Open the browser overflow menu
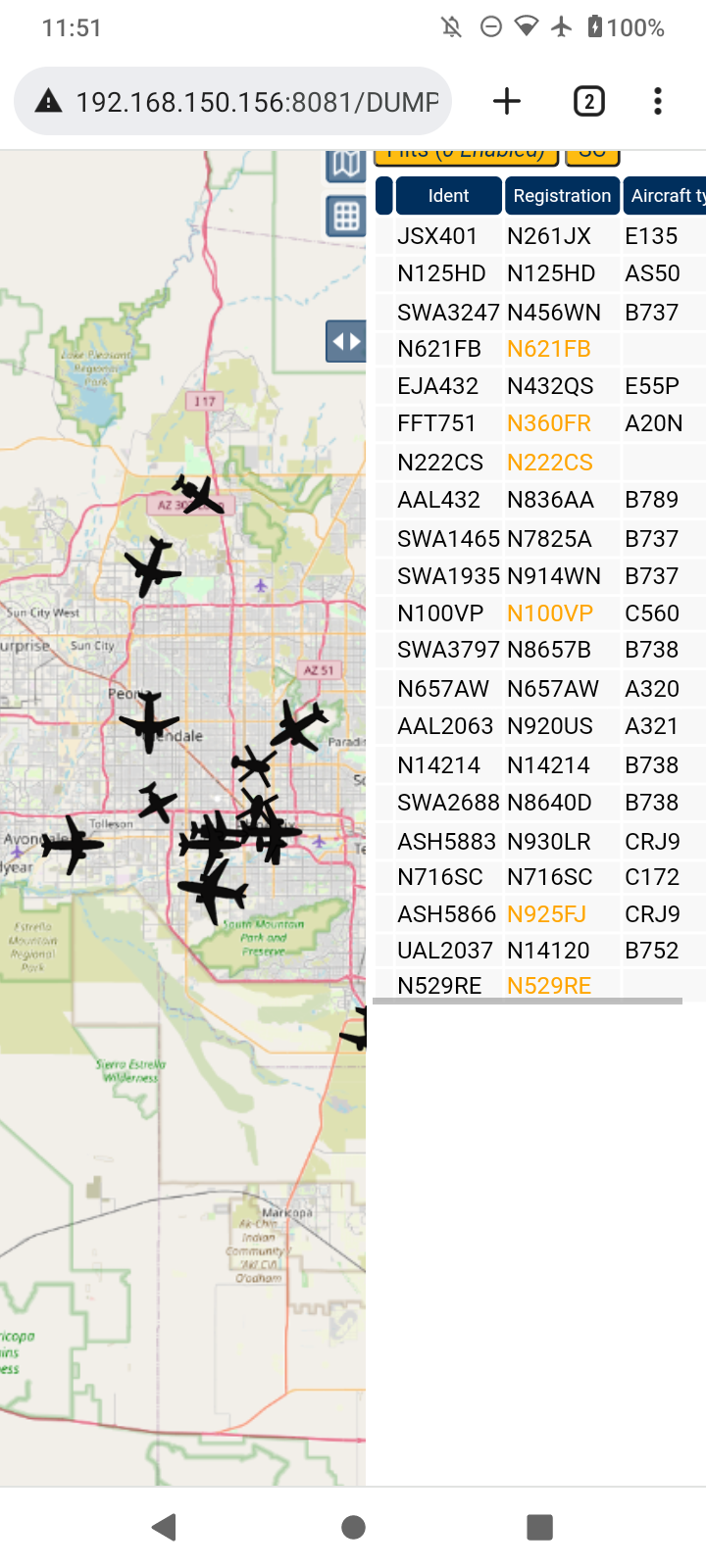706x1568 pixels. pyautogui.click(x=658, y=101)
